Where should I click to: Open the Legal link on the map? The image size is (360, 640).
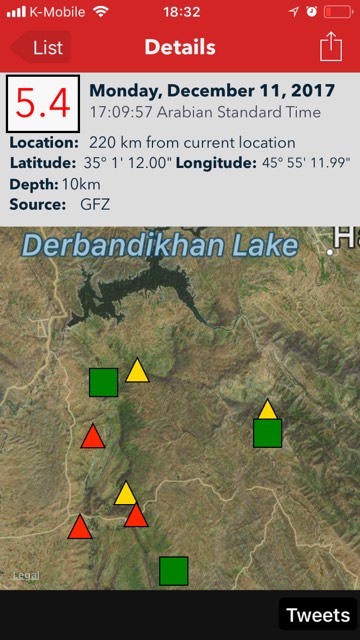[x=26, y=576]
